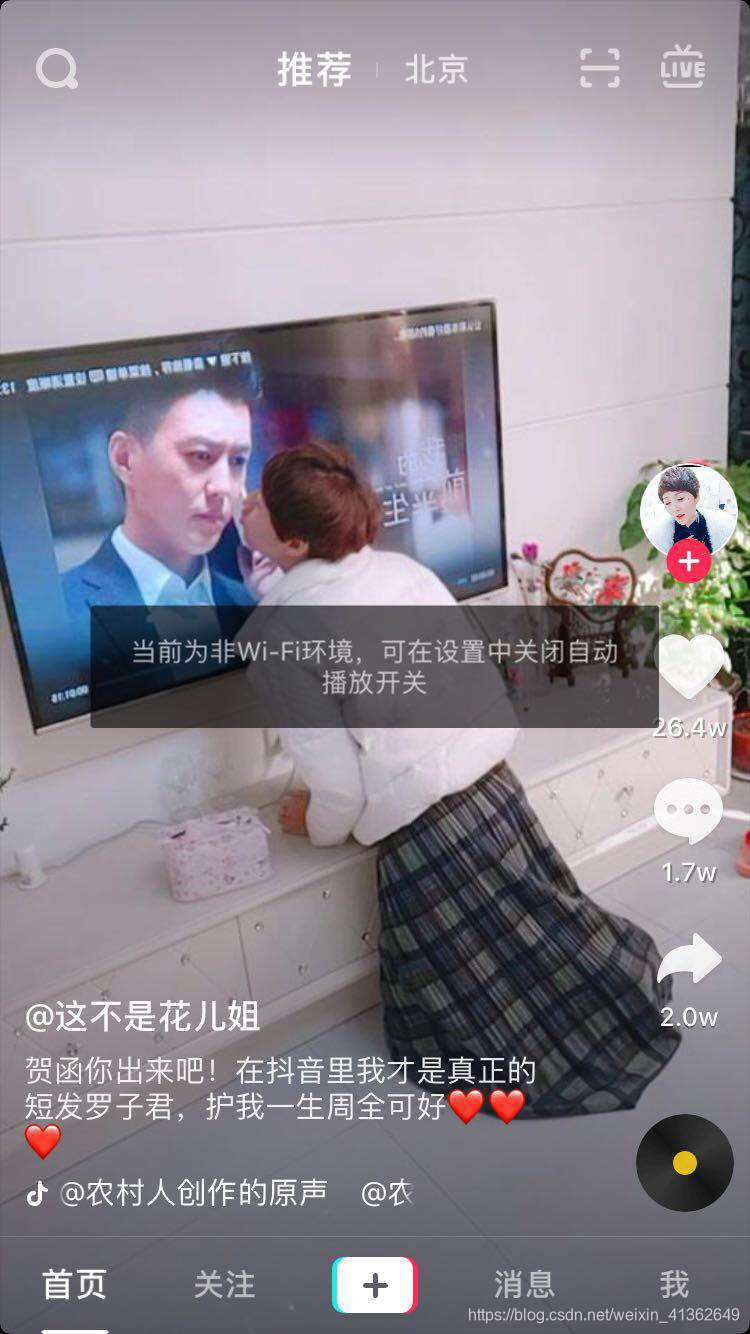The image size is (750, 1334).
Task: Open the QR scan icon
Action: coord(600,68)
